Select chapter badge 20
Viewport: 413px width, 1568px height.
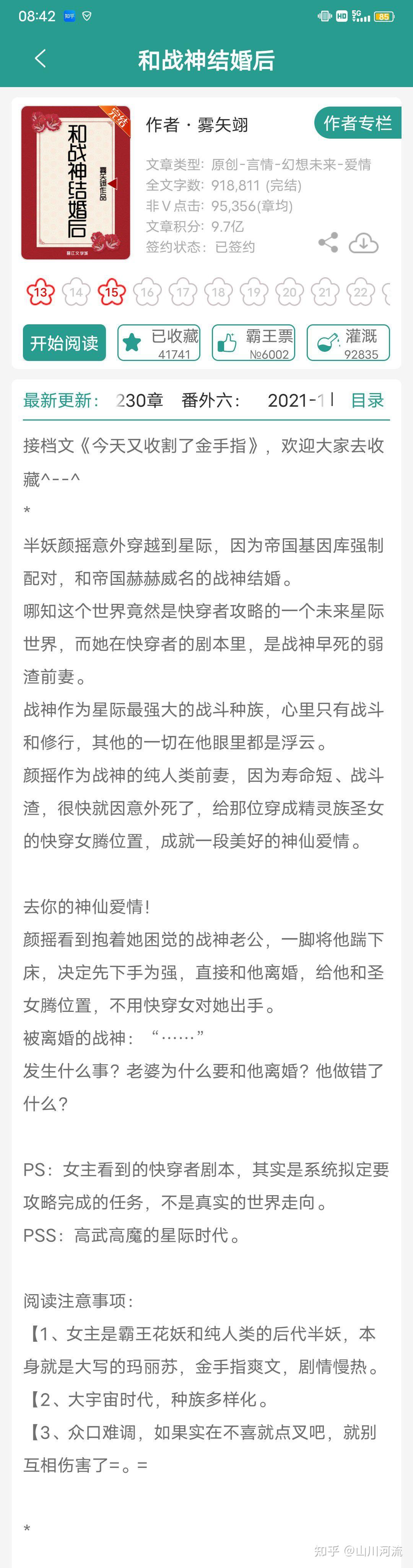point(289,292)
